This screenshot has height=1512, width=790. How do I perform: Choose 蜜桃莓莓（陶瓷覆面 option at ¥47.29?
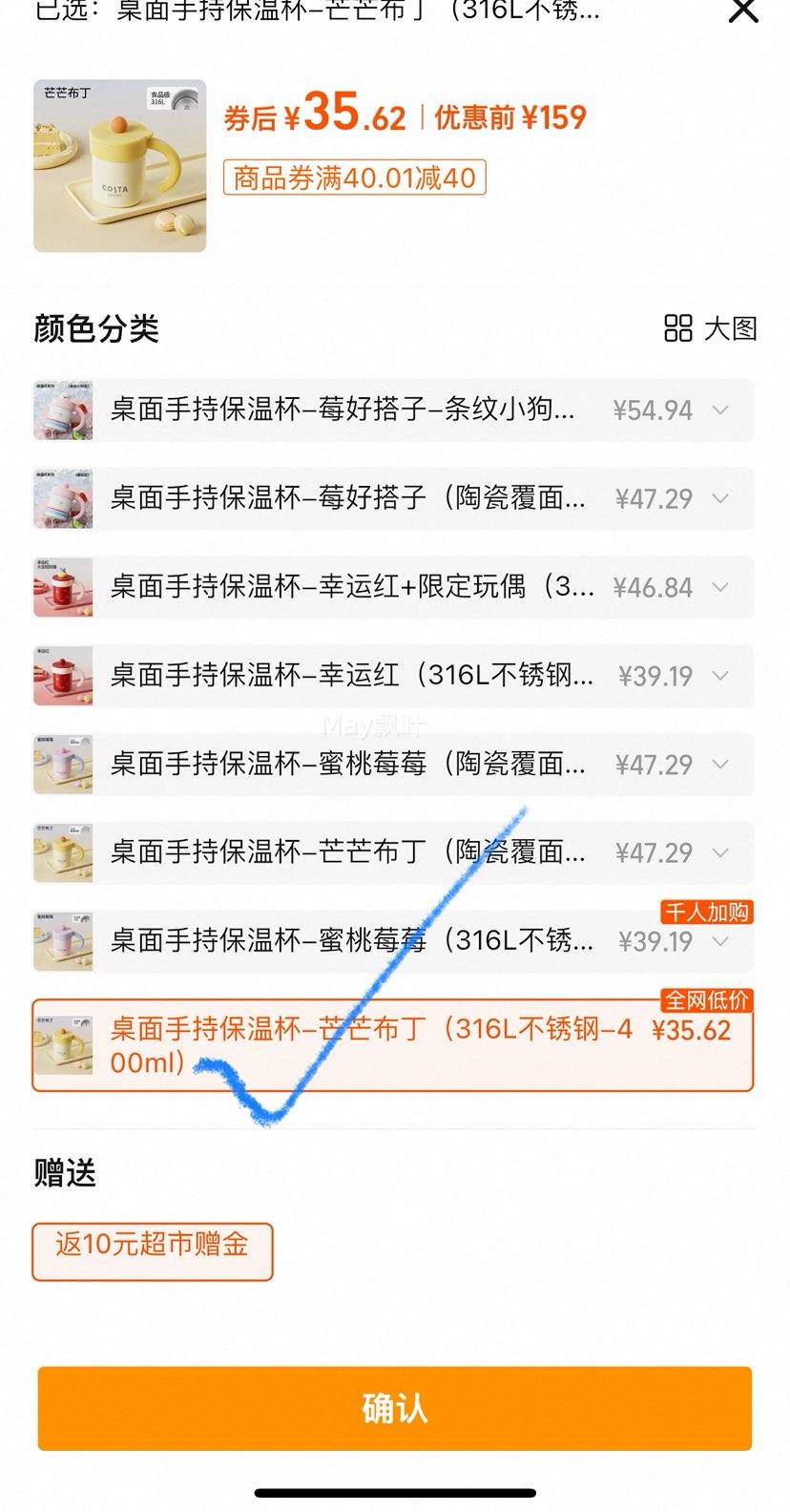pos(343,764)
